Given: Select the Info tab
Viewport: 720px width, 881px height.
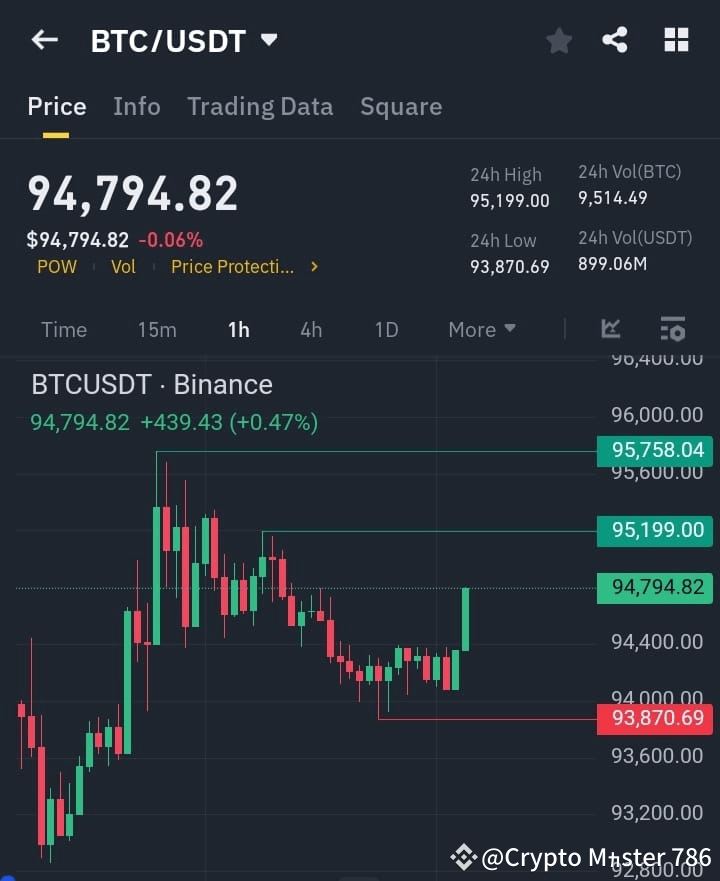Looking at the screenshot, I should click(x=137, y=107).
